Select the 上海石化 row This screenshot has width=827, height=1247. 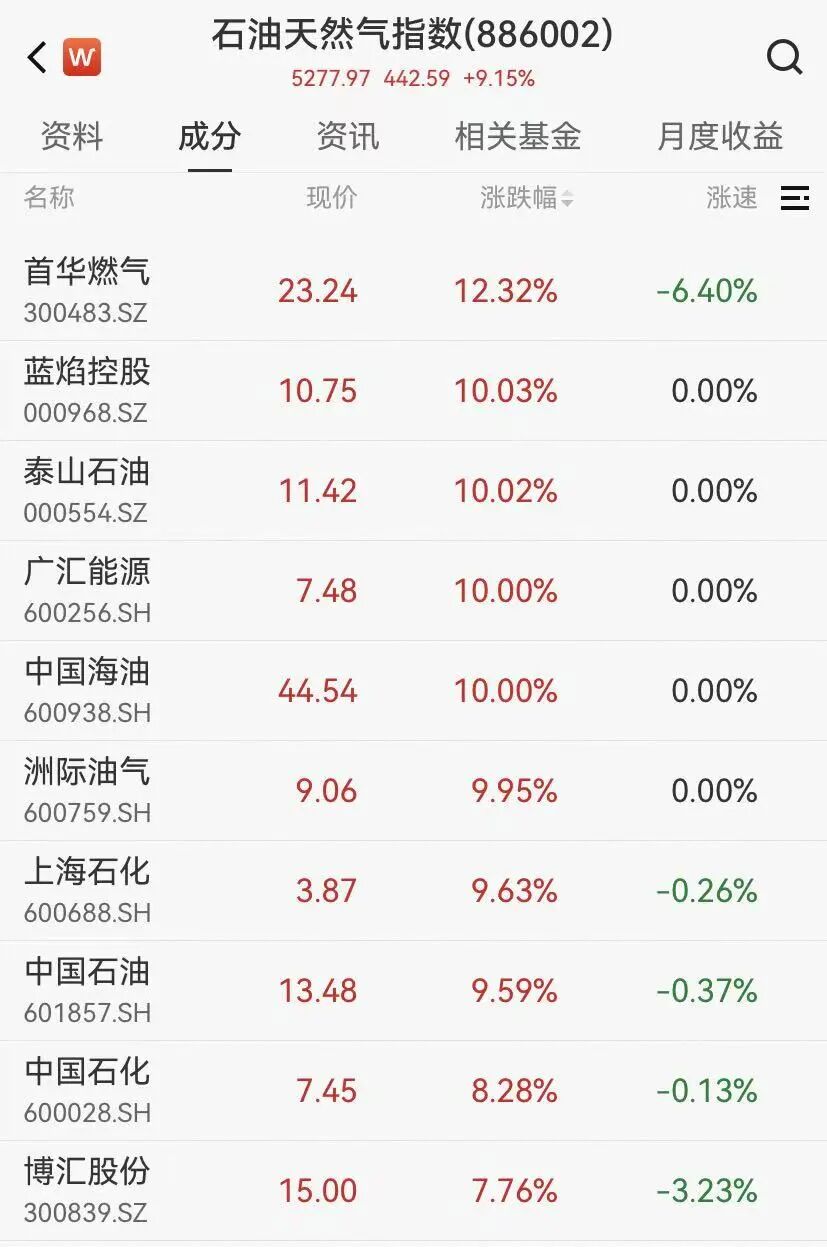click(x=87, y=890)
